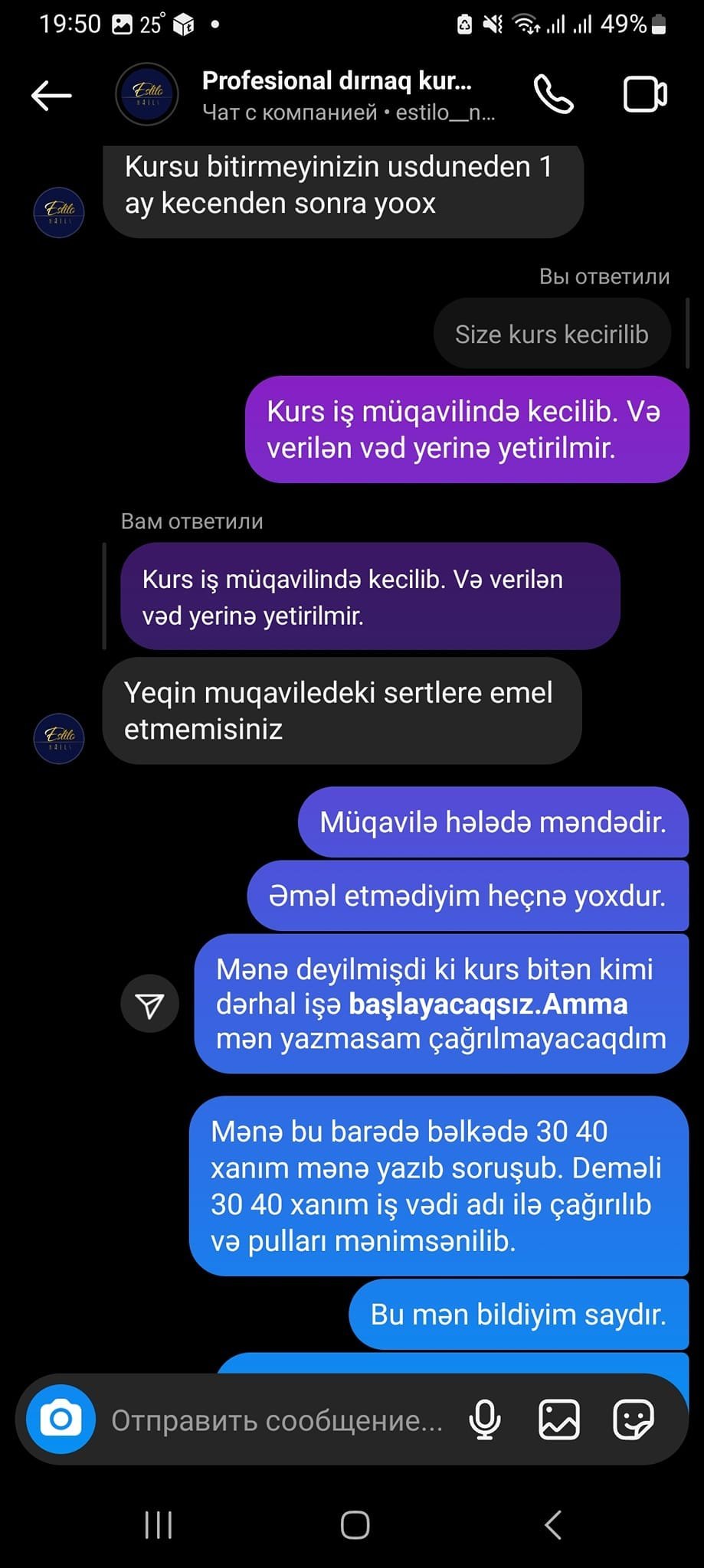Jump to quoted reply "Size kurs kecirilib"
The image size is (704, 1568).
pyautogui.click(x=552, y=335)
